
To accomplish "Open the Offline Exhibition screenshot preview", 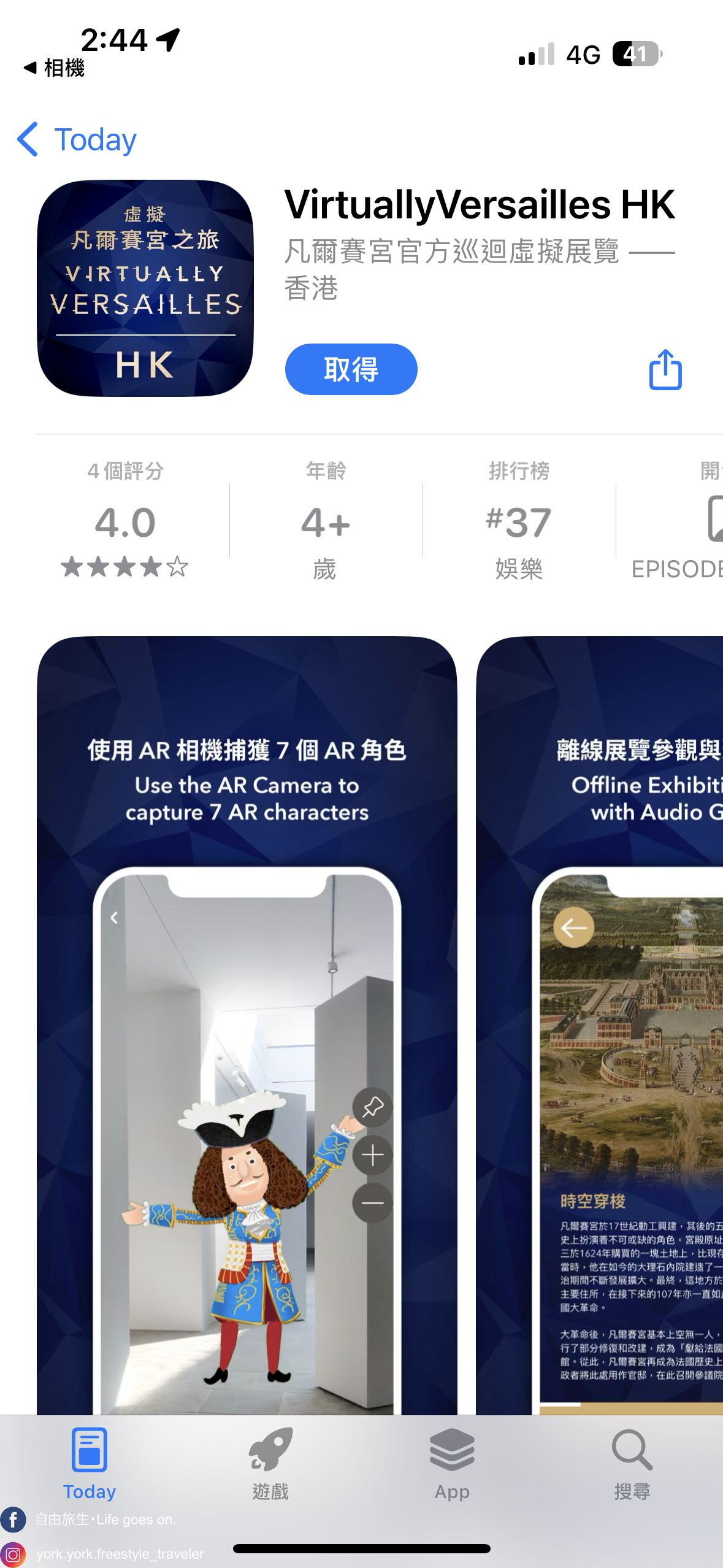I will [601, 1024].
